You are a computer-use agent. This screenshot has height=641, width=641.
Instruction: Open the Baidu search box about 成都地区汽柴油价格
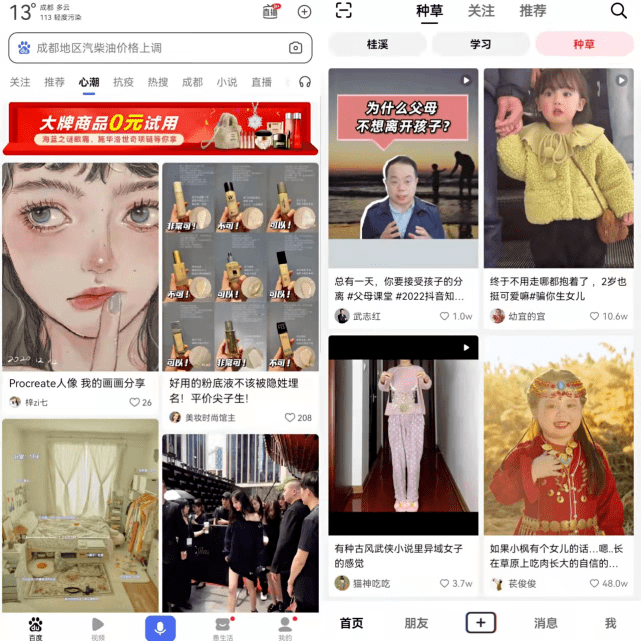coord(150,47)
